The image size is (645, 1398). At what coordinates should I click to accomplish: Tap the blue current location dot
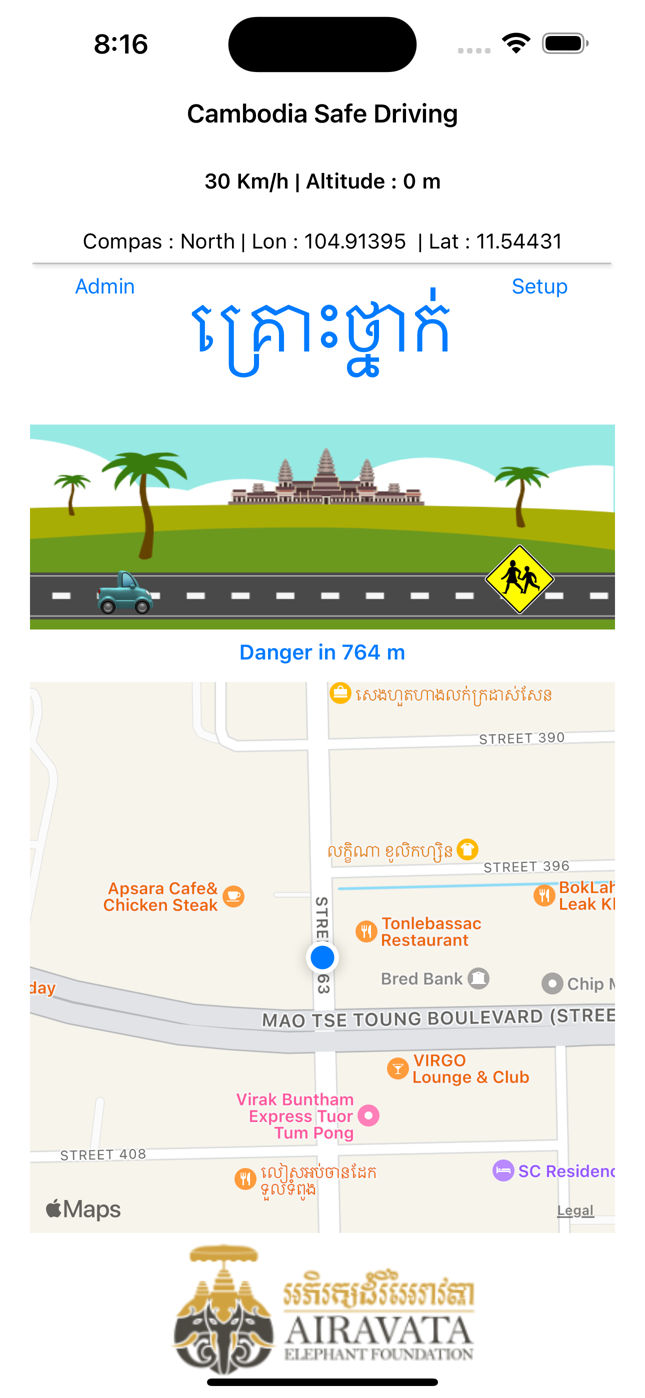point(322,958)
